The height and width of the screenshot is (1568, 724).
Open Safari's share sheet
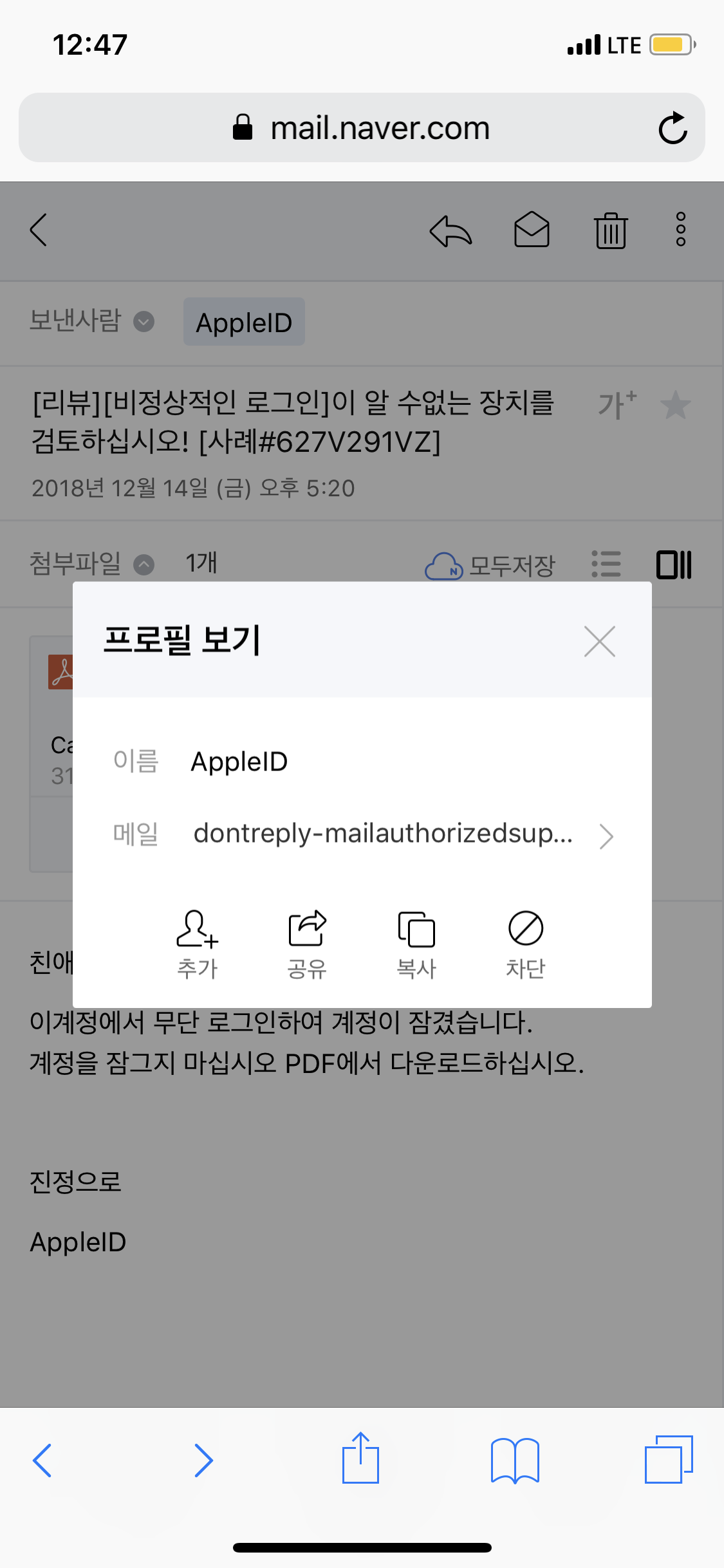(x=360, y=1459)
